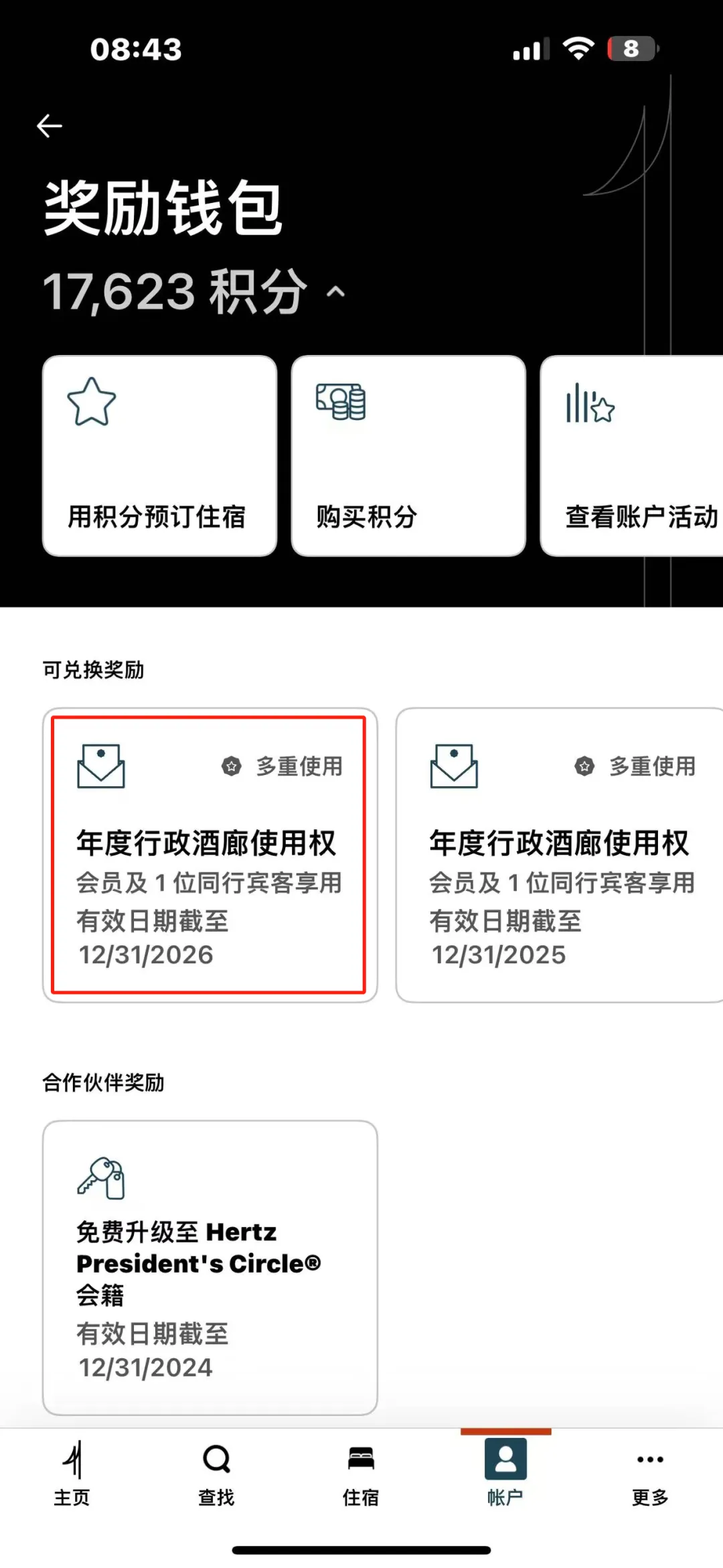
Task: Open lounge access reward expiring 12/31/2025
Action: click(561, 855)
